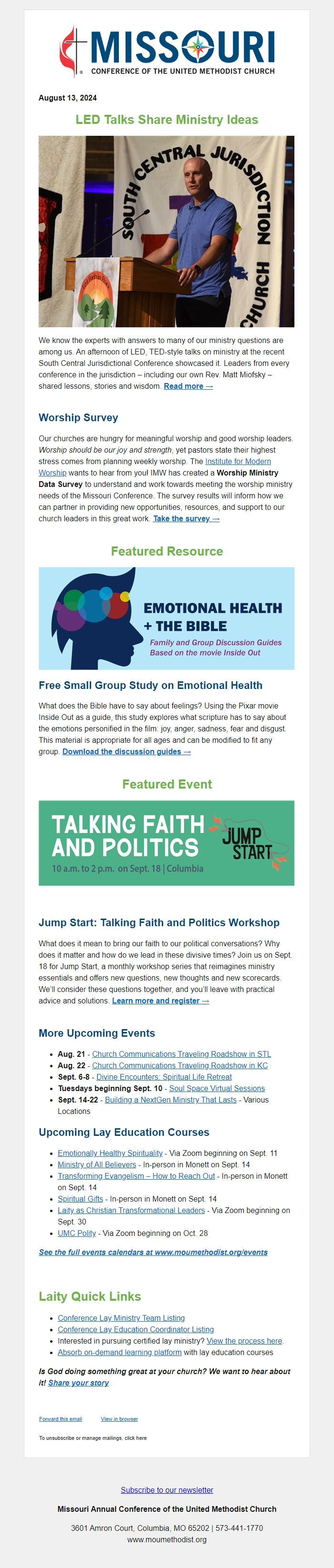Open the Emotionally Healthy Spirituality course link
Viewport: 334px width, 1568px height.
point(110,1153)
